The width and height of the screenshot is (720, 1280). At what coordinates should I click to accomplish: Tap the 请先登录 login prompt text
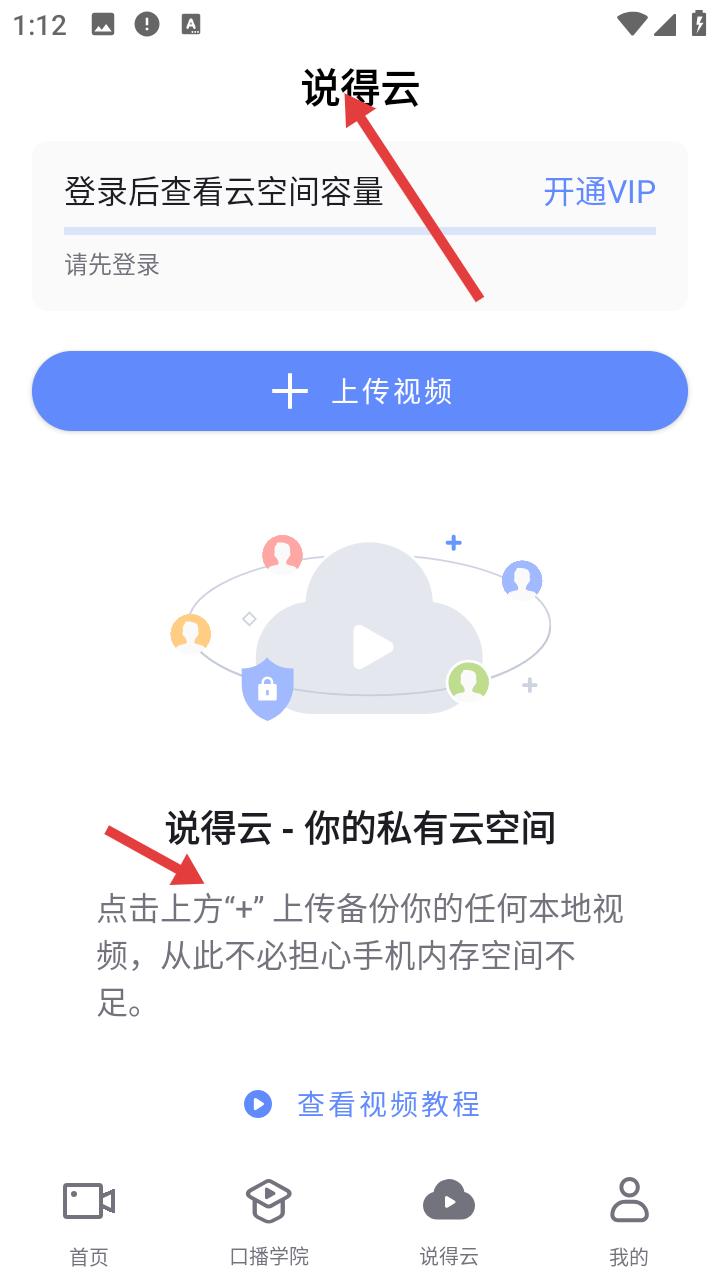(110, 265)
